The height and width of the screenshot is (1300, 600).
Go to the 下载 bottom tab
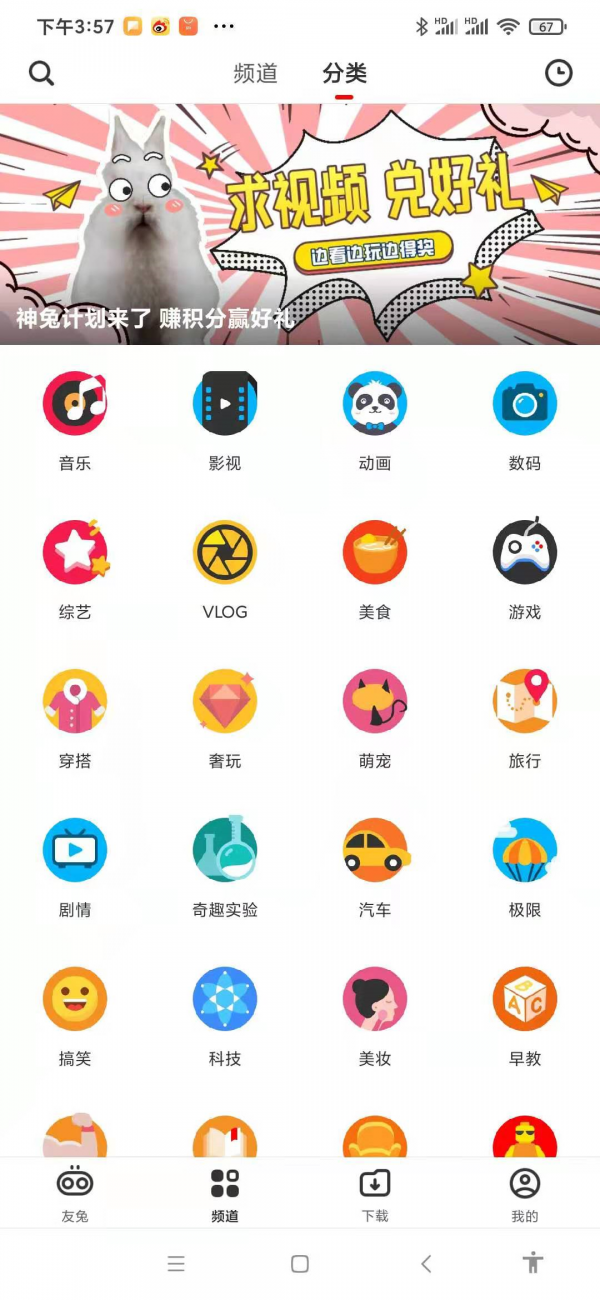375,1194
